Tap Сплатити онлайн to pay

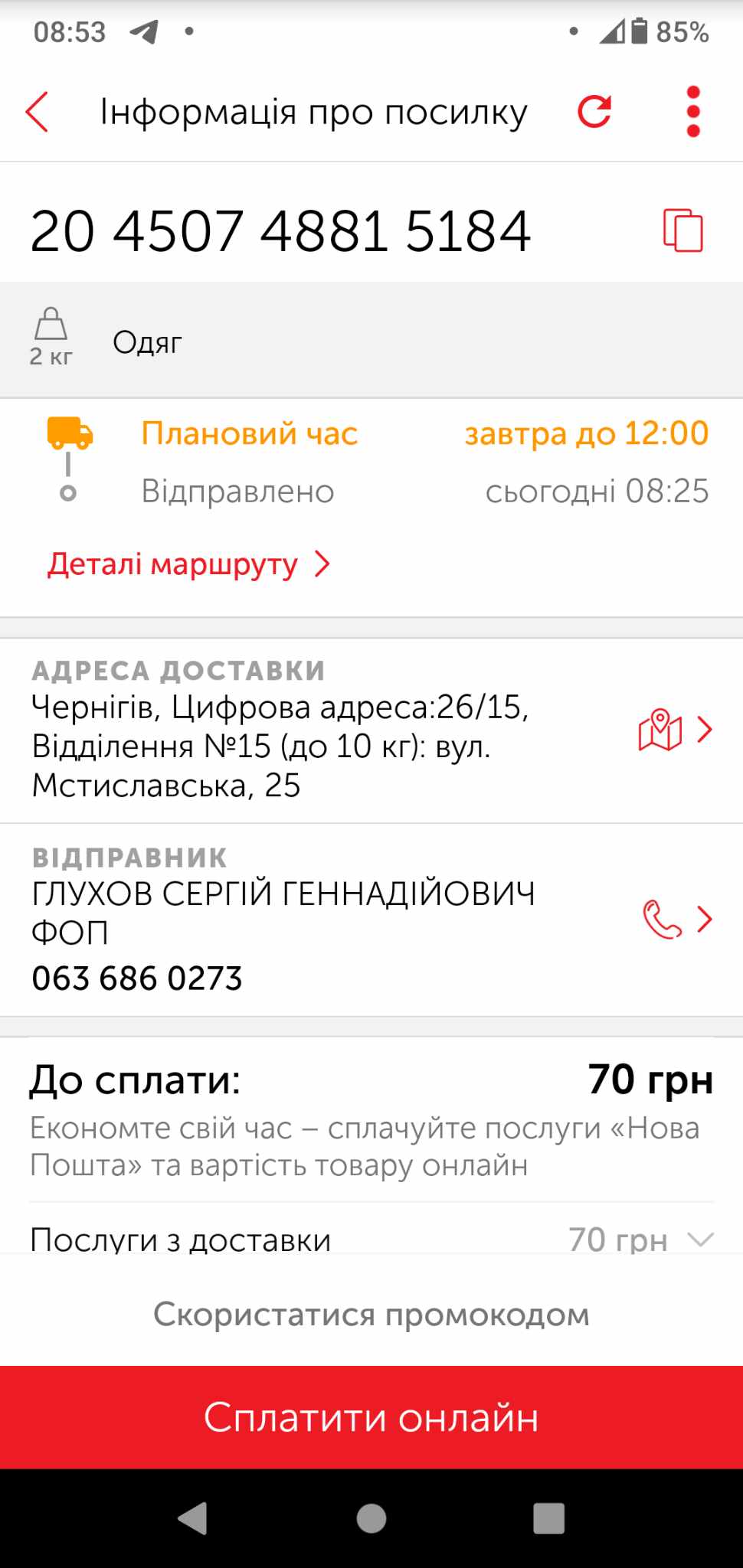[371, 1417]
